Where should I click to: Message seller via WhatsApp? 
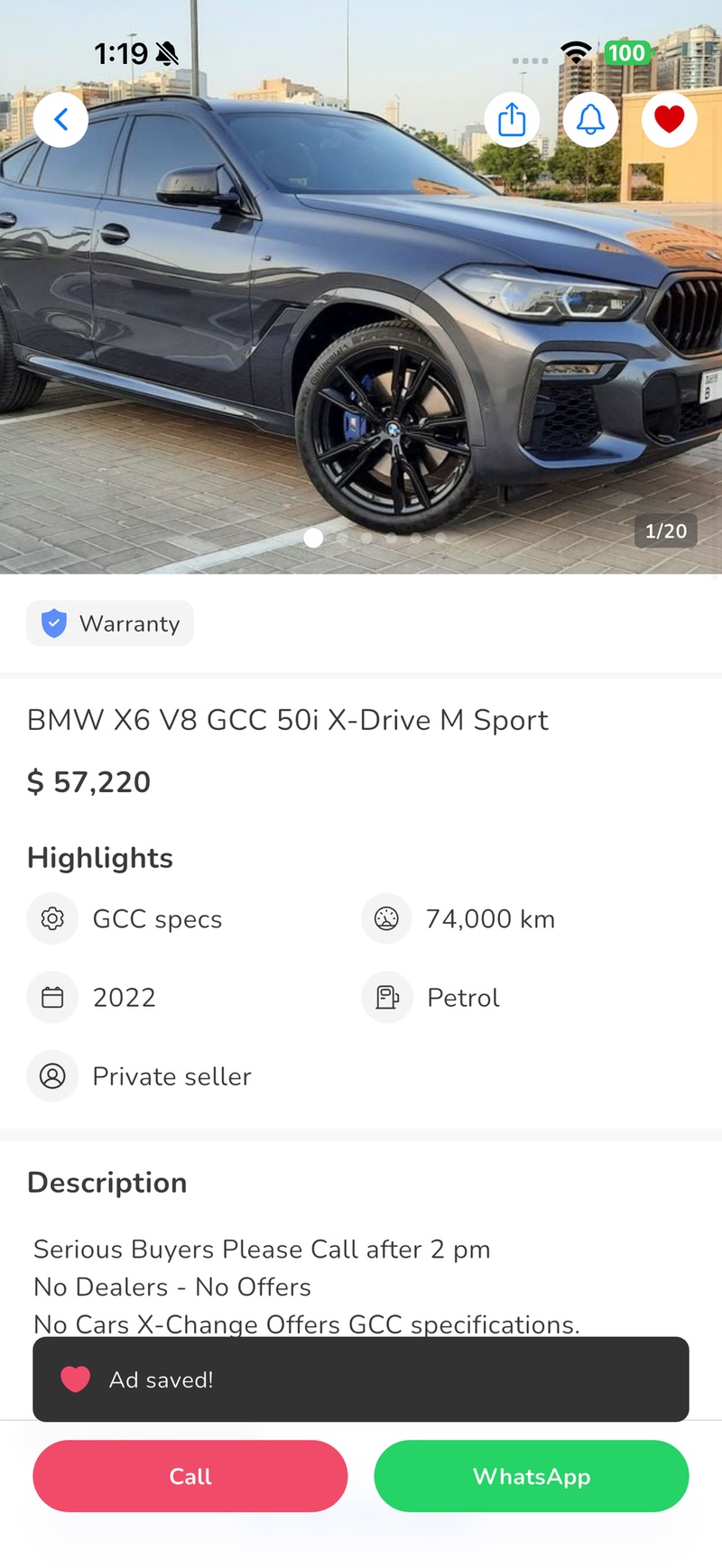pos(531,1476)
